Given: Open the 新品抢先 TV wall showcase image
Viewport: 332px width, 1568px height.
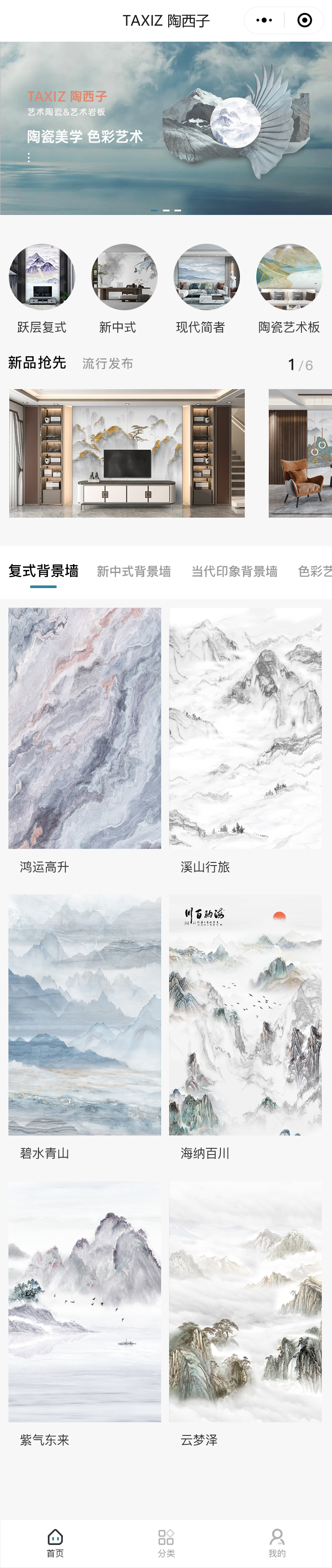Looking at the screenshot, I should point(127,453).
